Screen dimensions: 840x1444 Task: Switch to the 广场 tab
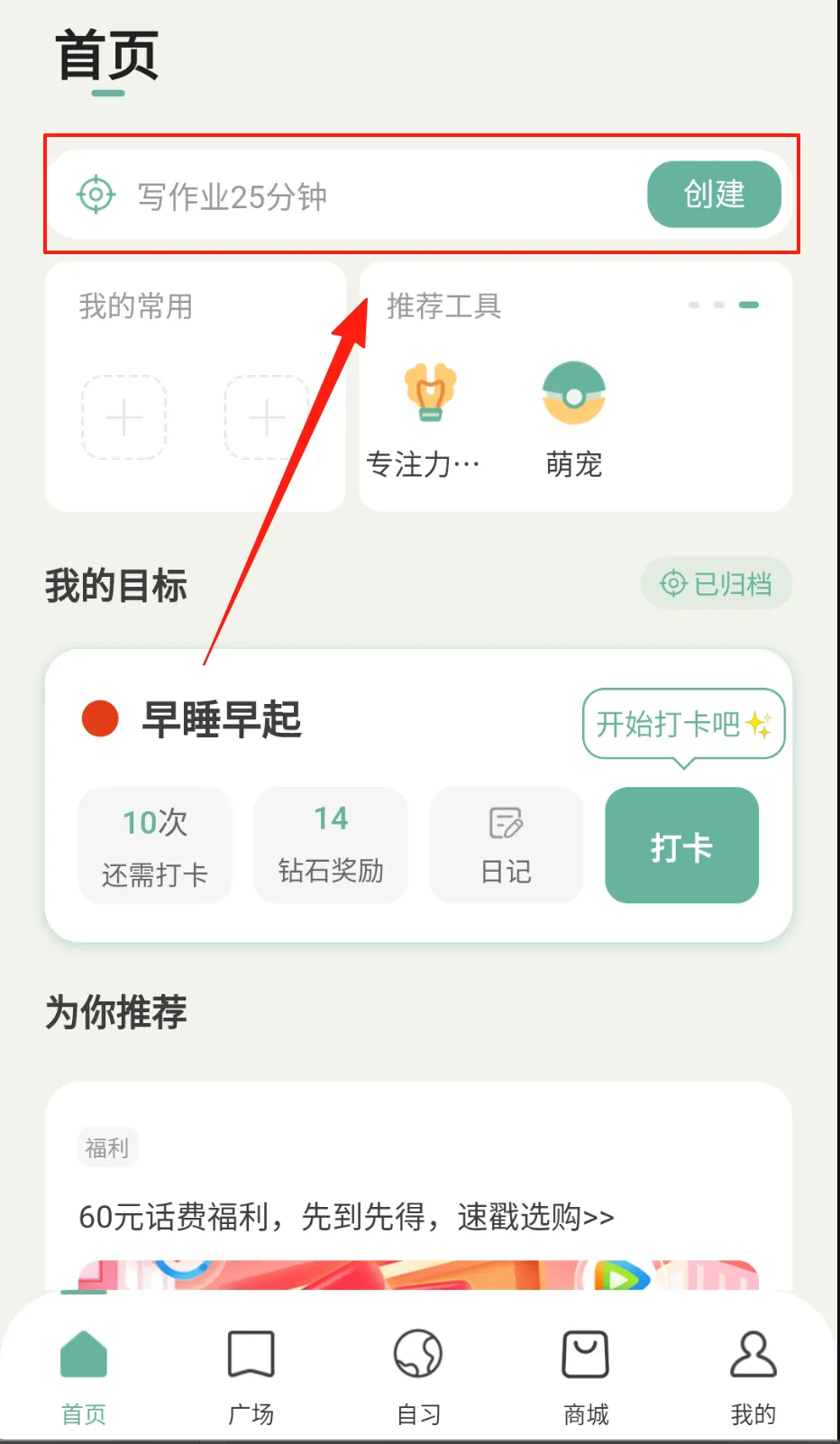click(x=251, y=1355)
